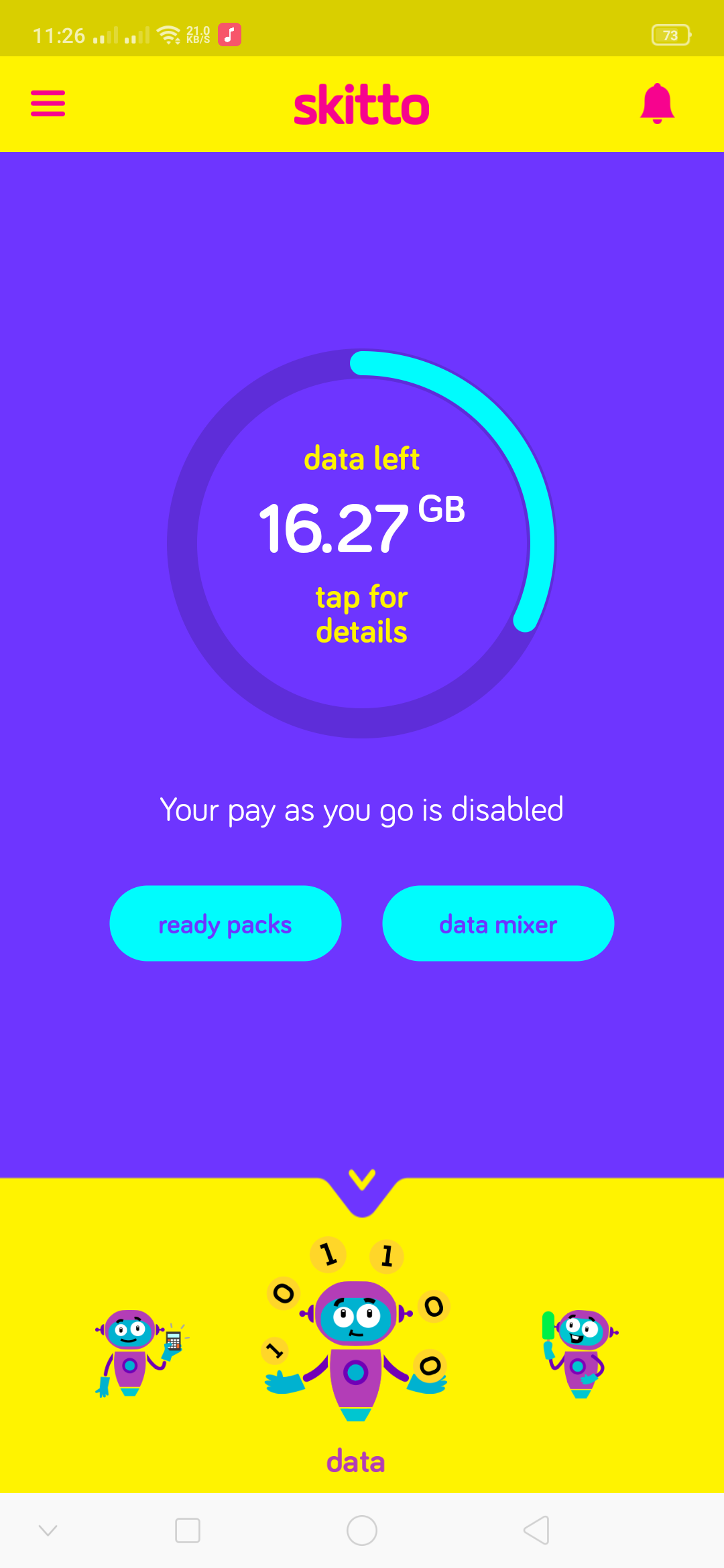
Task: Go back using system back button
Action: click(536, 1530)
